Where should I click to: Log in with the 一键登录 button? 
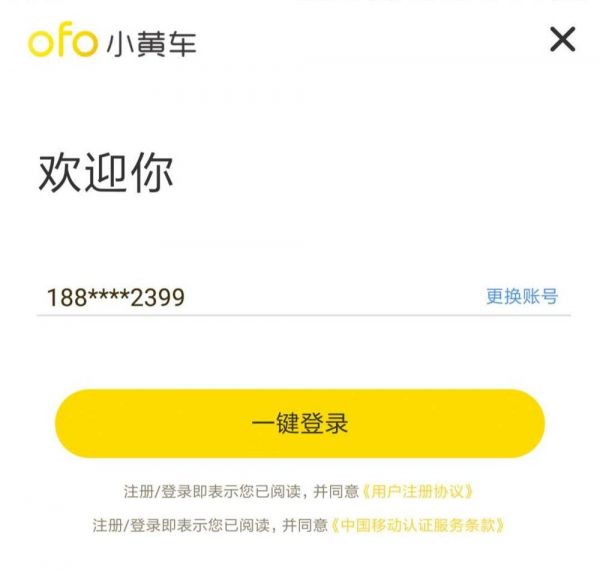click(299, 423)
